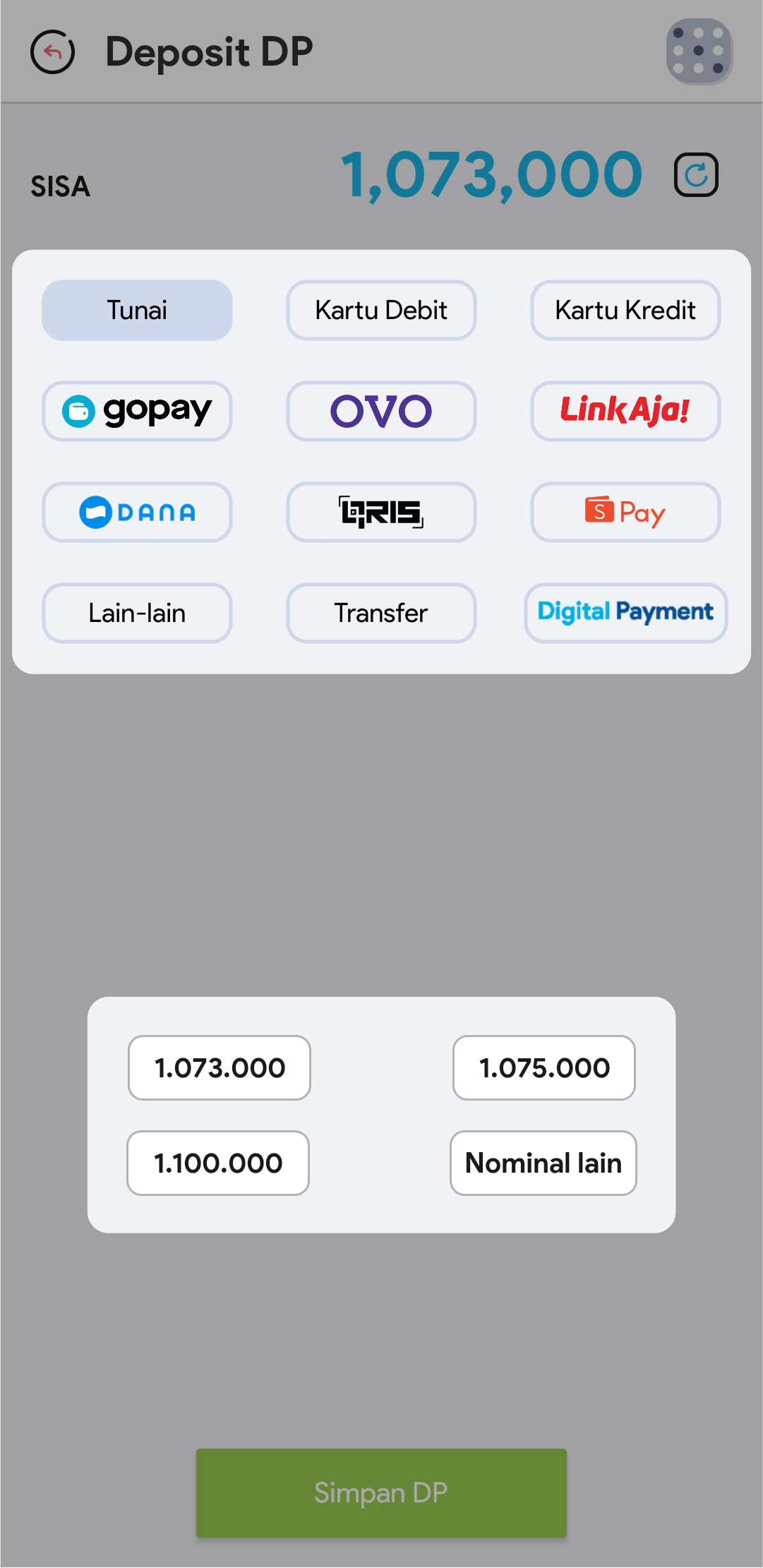The image size is (763, 1568).
Task: Go back from Deposit DP
Action: coord(53,52)
